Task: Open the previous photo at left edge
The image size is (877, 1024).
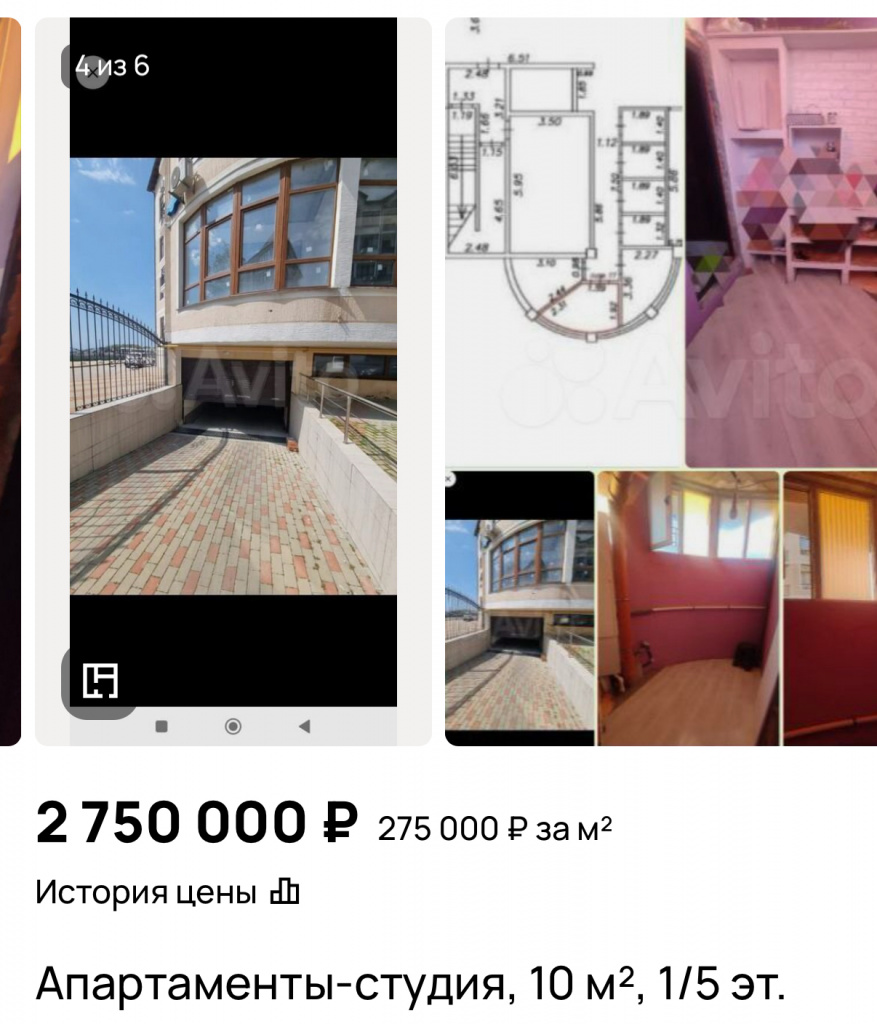Action: pyautogui.click(x=10, y=380)
